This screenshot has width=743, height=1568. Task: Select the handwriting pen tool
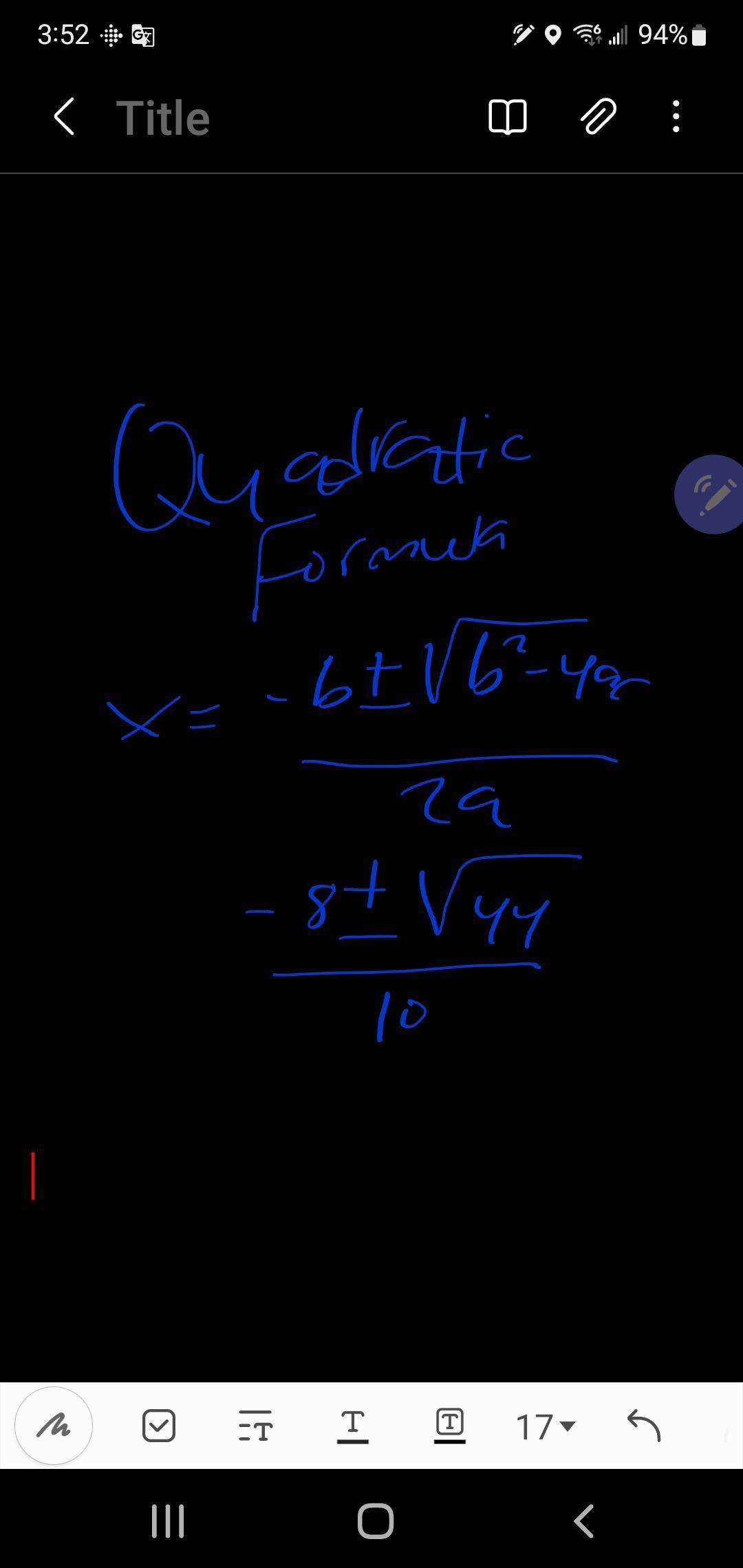54,1426
